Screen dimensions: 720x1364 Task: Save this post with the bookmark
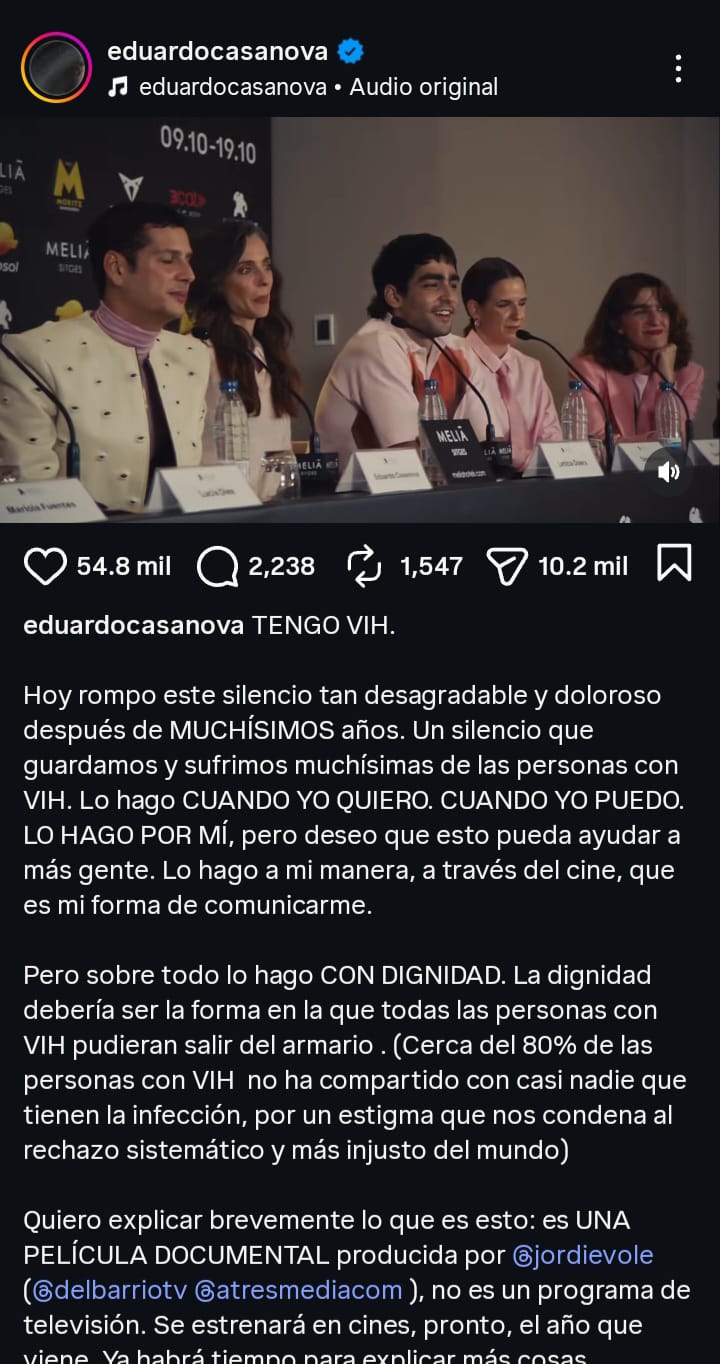point(674,564)
